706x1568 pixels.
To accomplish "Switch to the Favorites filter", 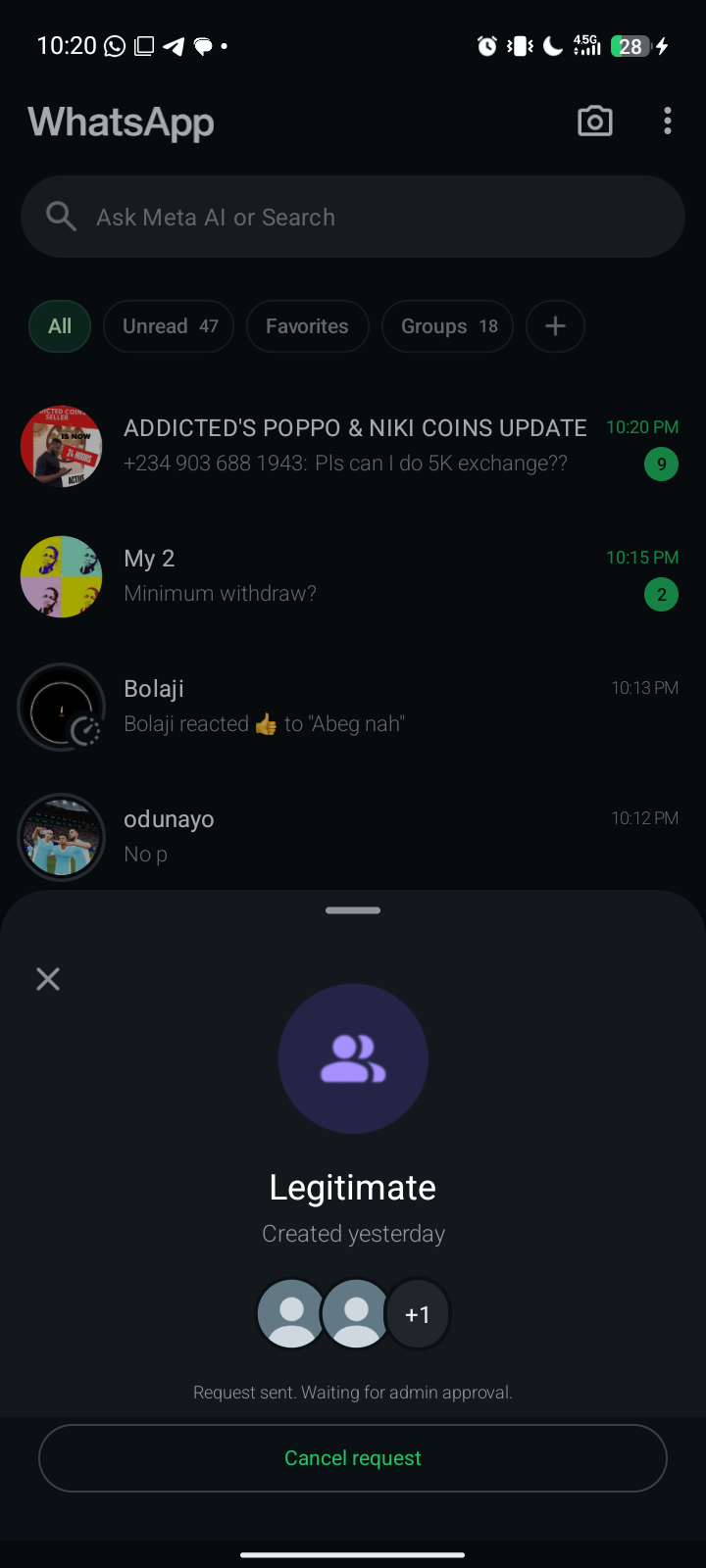I will (307, 326).
